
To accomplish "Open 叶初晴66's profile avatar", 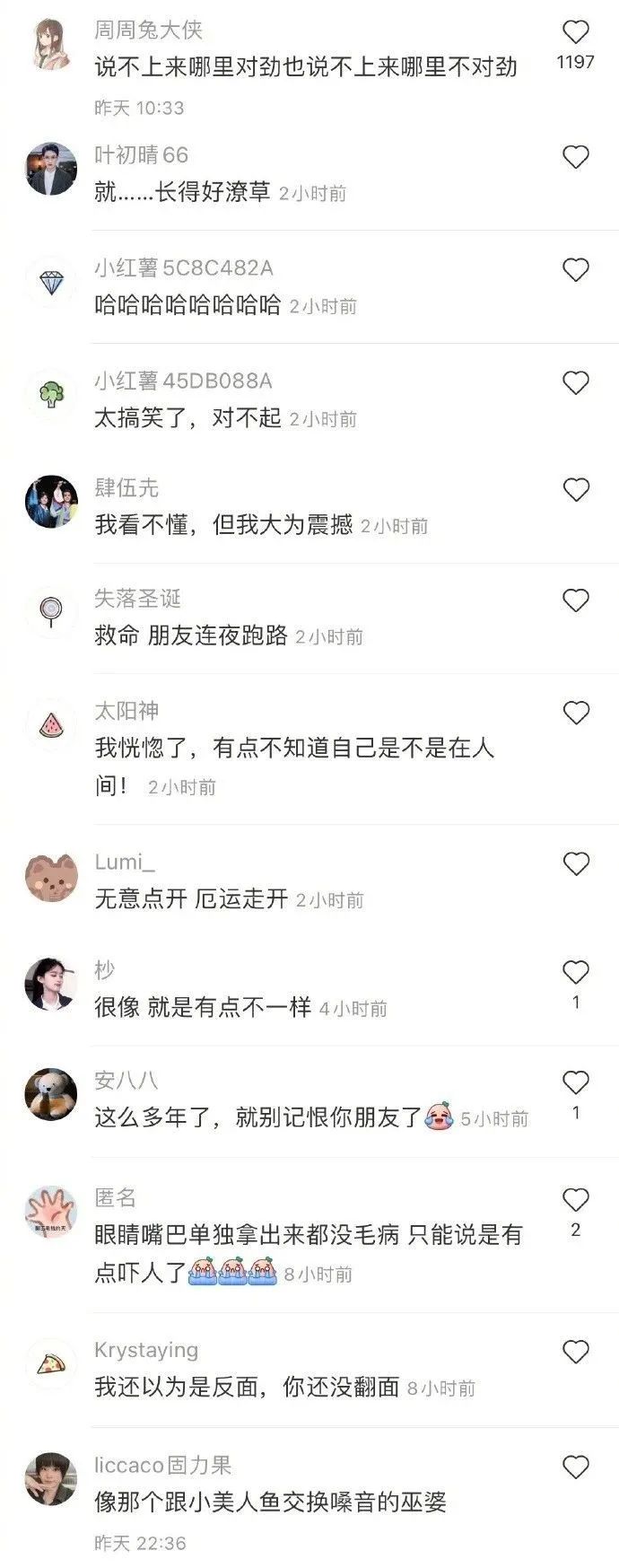I will coord(51,168).
